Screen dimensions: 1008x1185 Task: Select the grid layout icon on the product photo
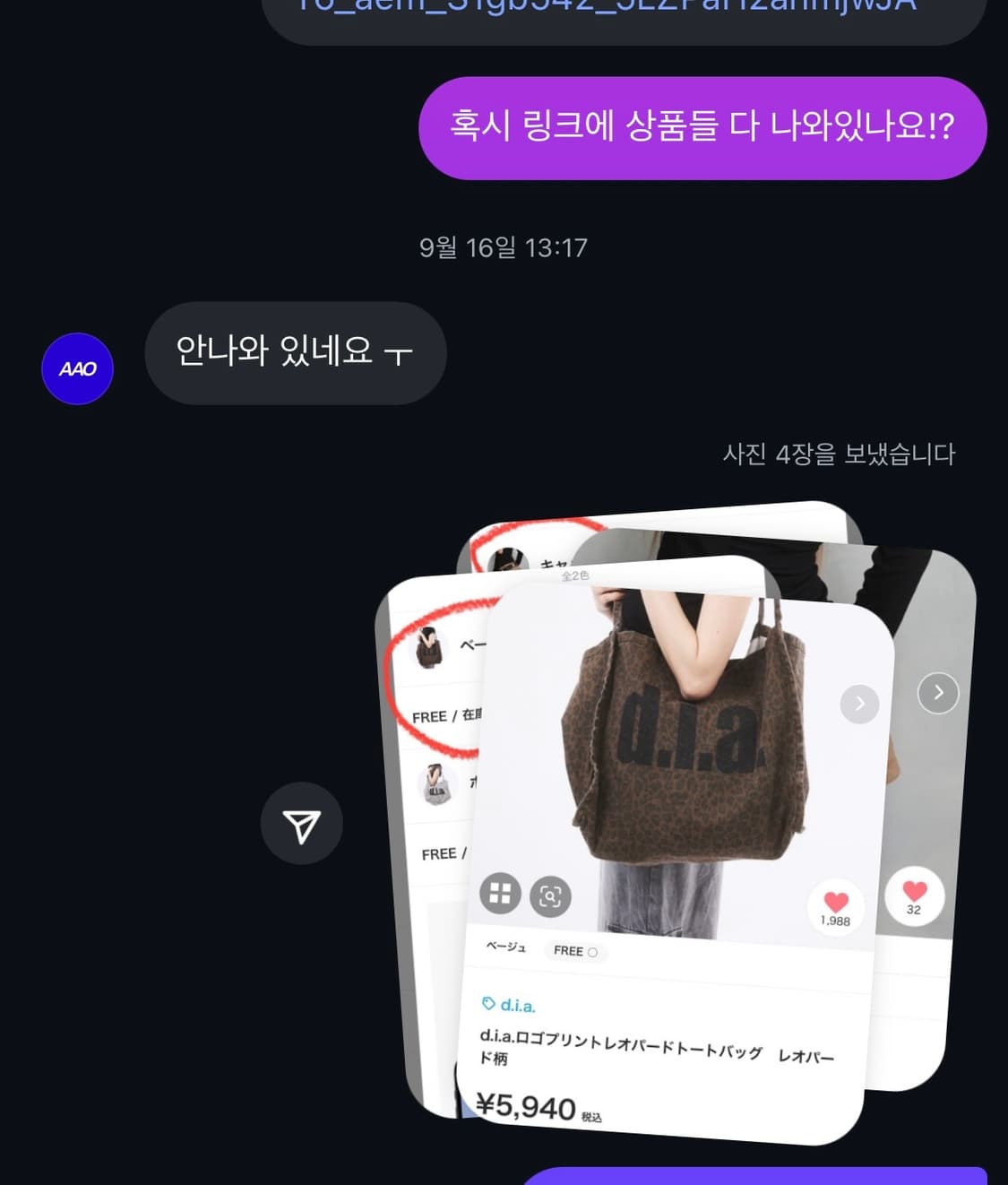coord(500,894)
